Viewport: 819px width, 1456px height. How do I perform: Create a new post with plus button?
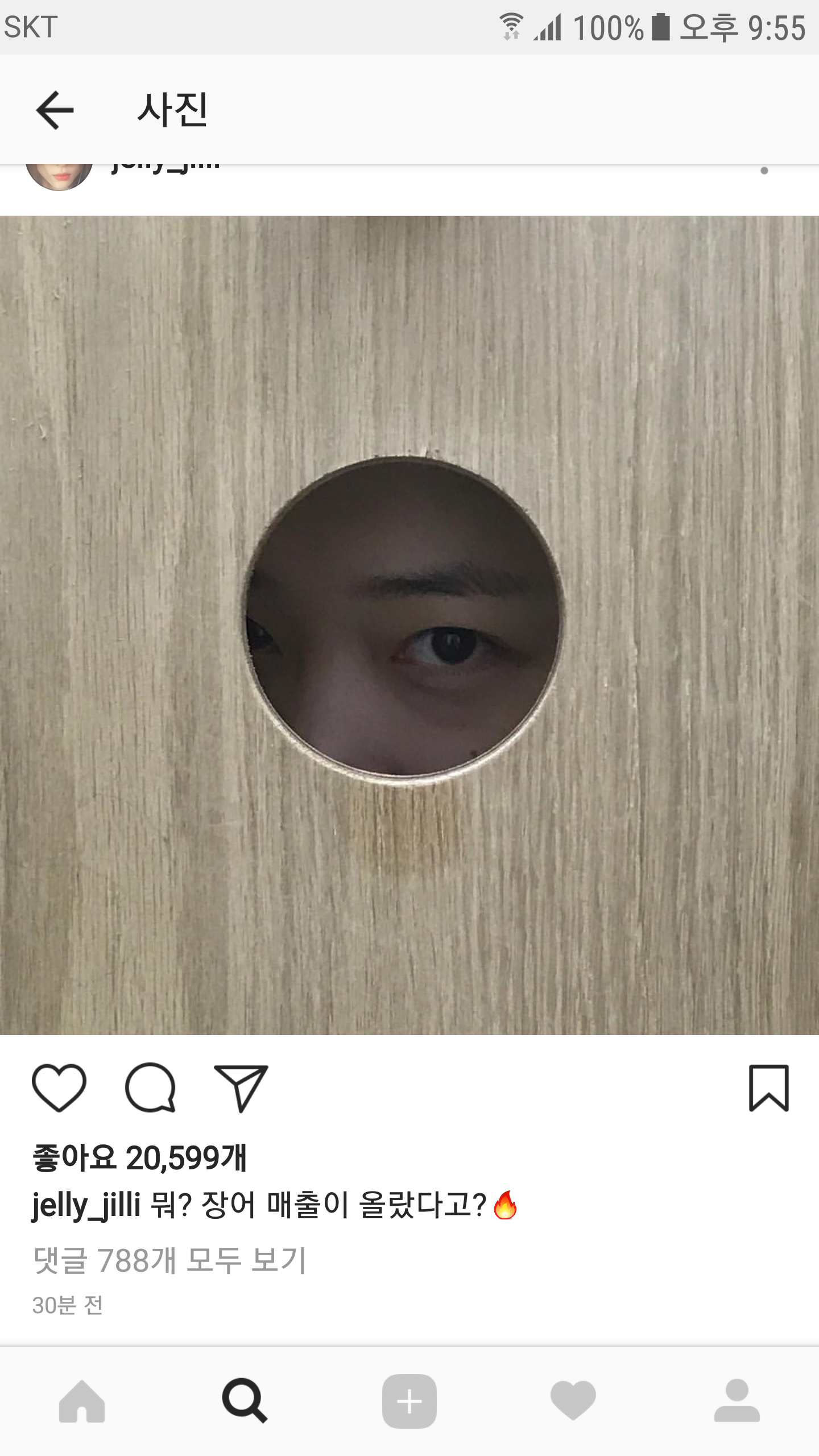[x=409, y=1401]
